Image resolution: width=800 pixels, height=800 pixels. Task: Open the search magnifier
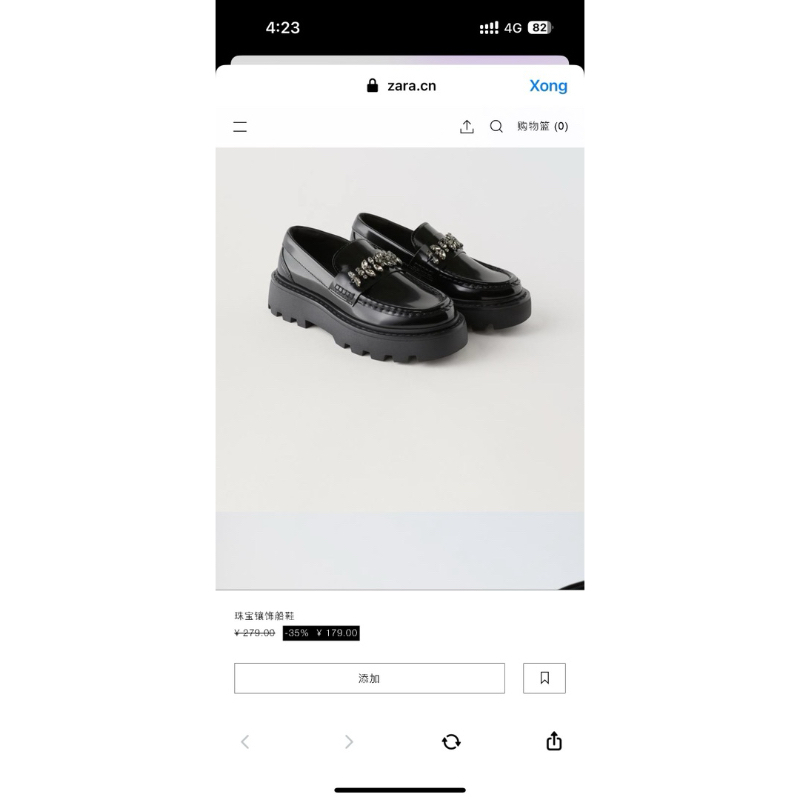pos(496,127)
